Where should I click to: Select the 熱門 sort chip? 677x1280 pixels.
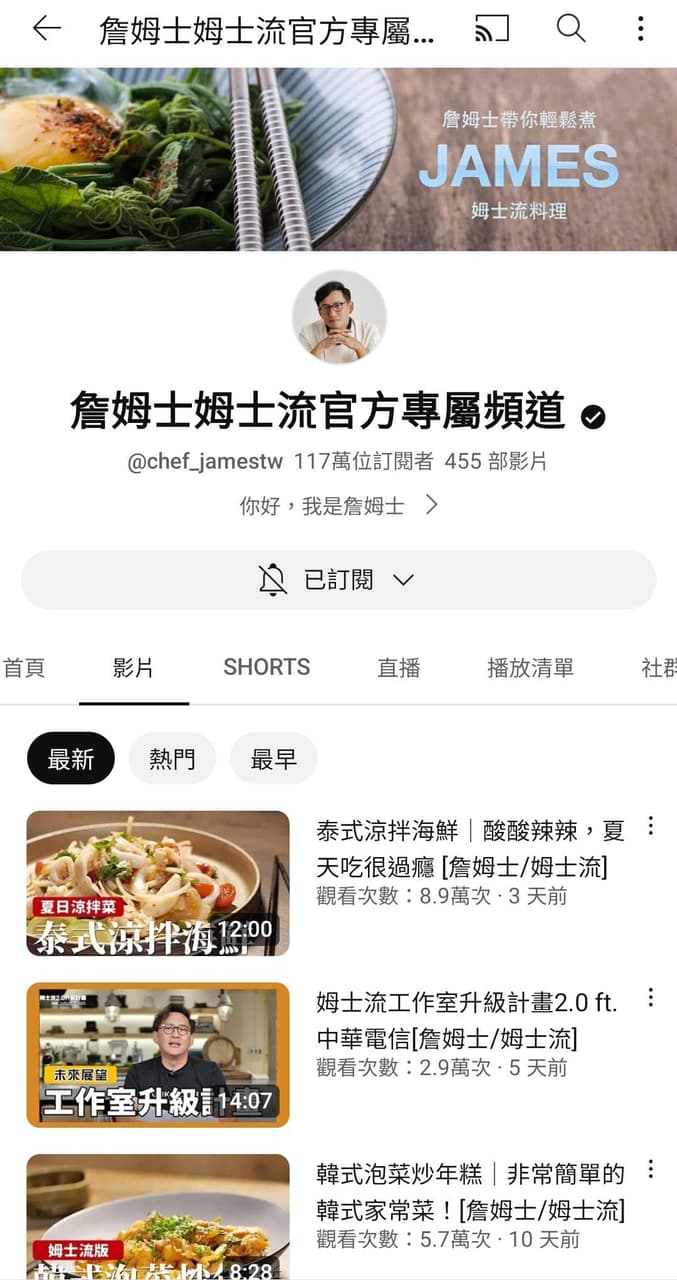pos(172,759)
